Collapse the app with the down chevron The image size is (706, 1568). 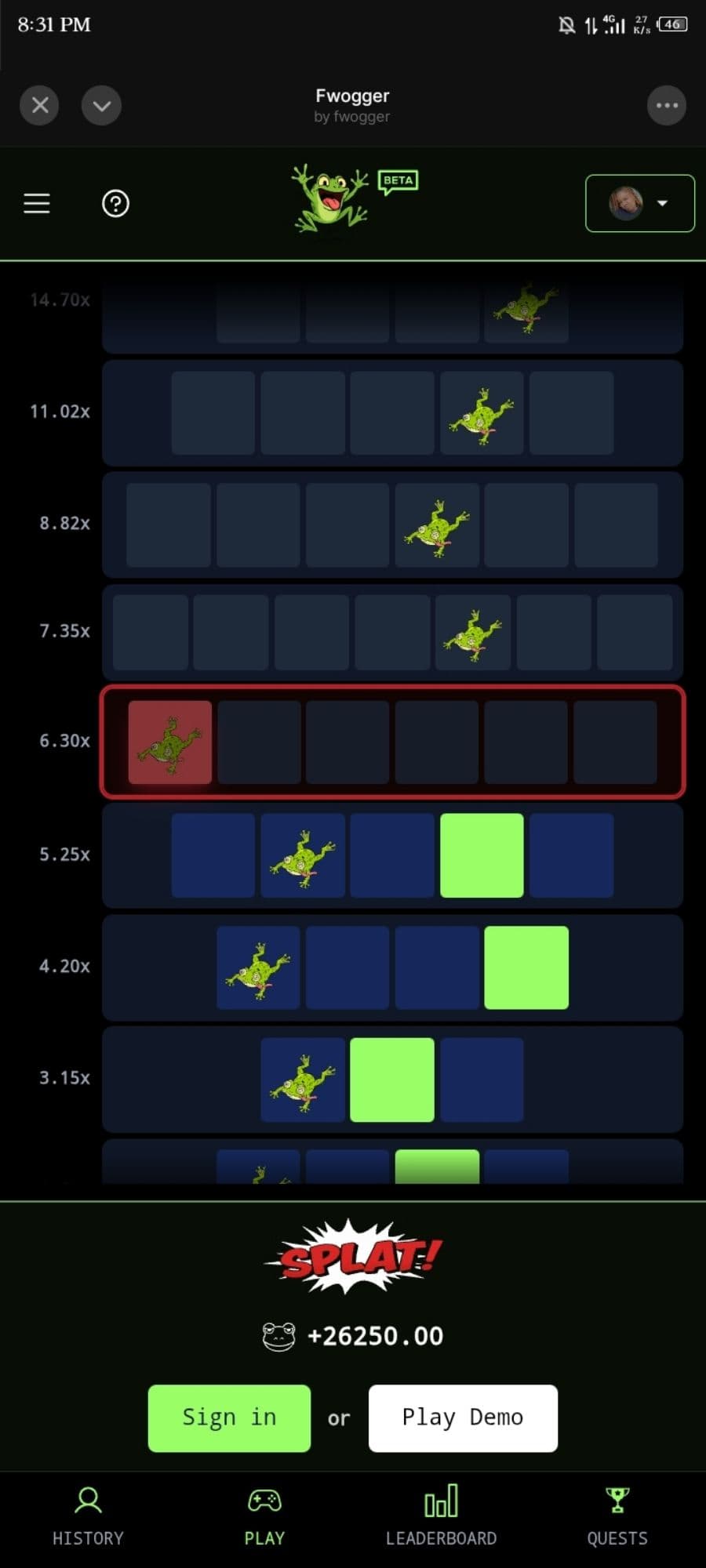101,105
